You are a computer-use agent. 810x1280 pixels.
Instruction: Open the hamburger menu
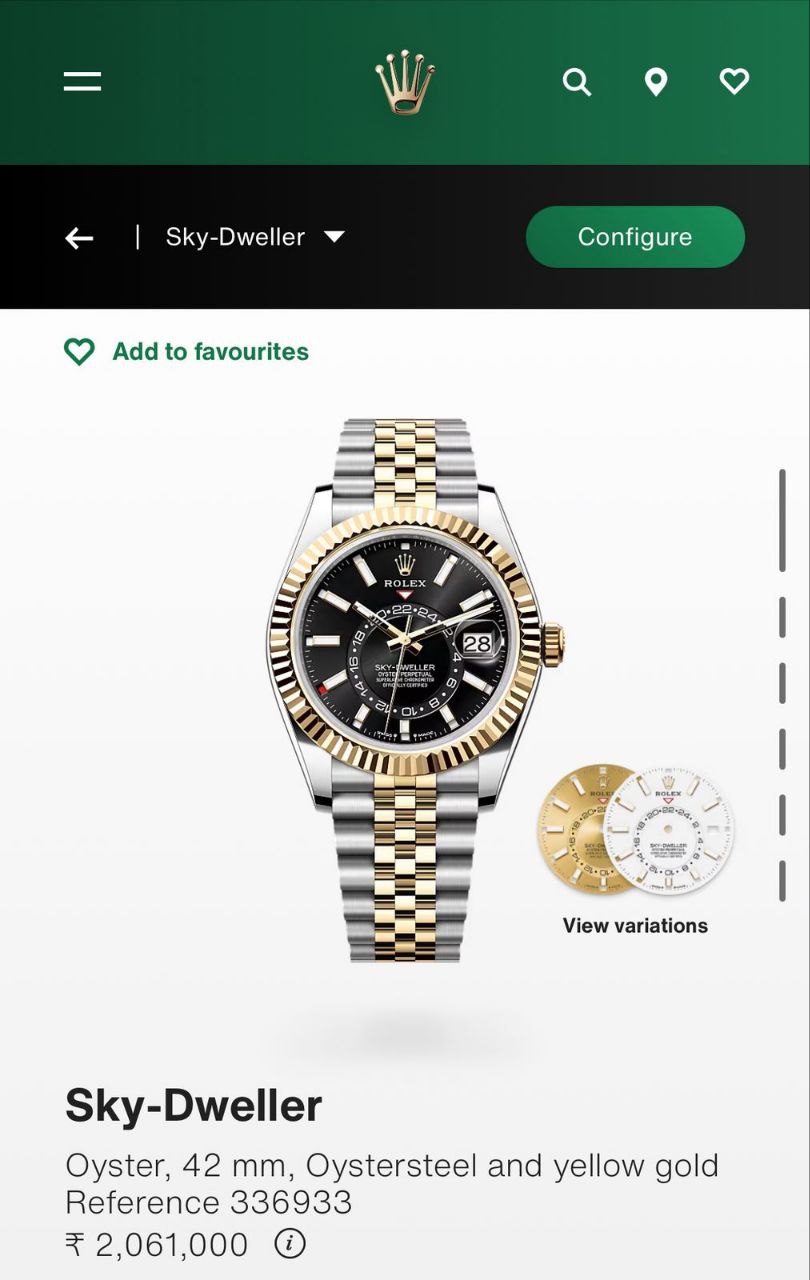(83, 81)
